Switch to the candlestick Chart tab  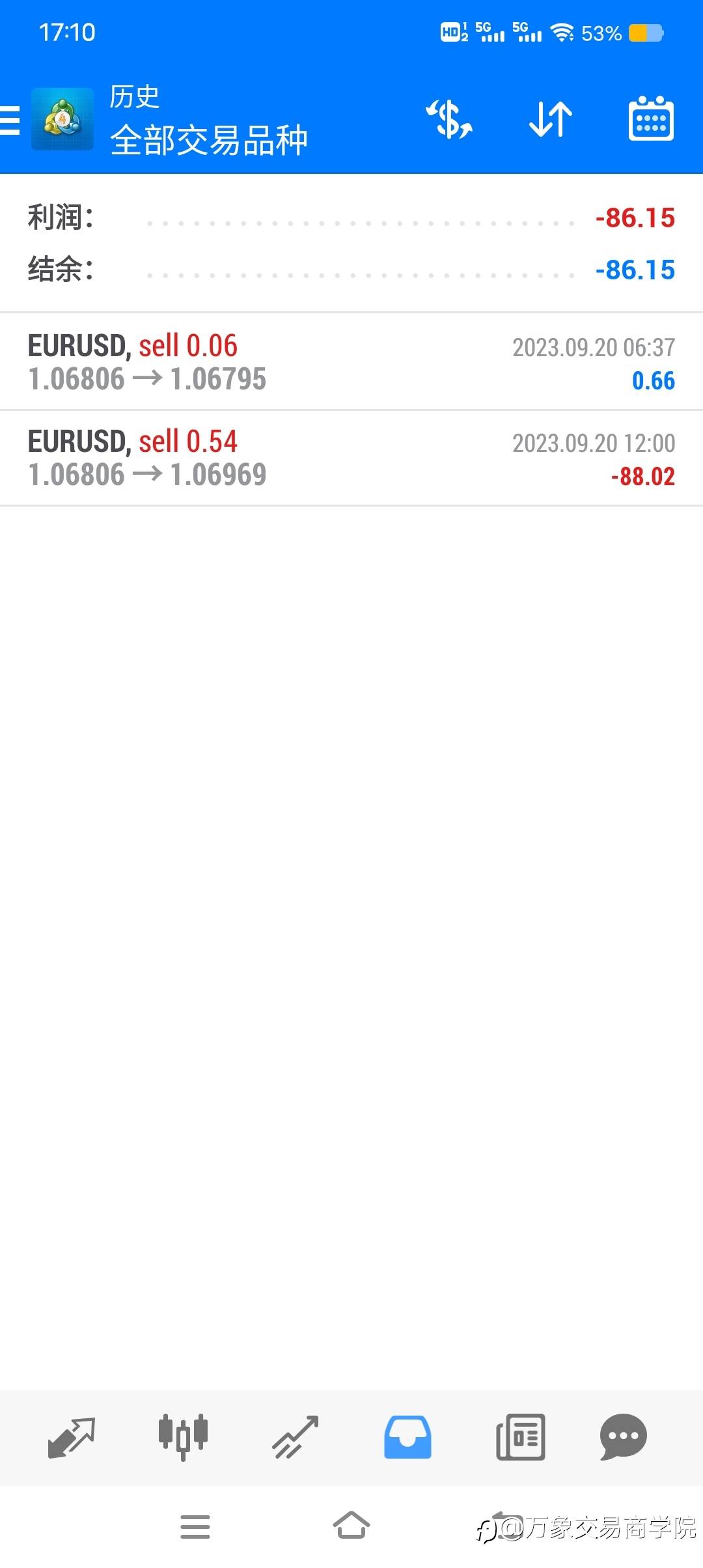pyautogui.click(x=183, y=1436)
